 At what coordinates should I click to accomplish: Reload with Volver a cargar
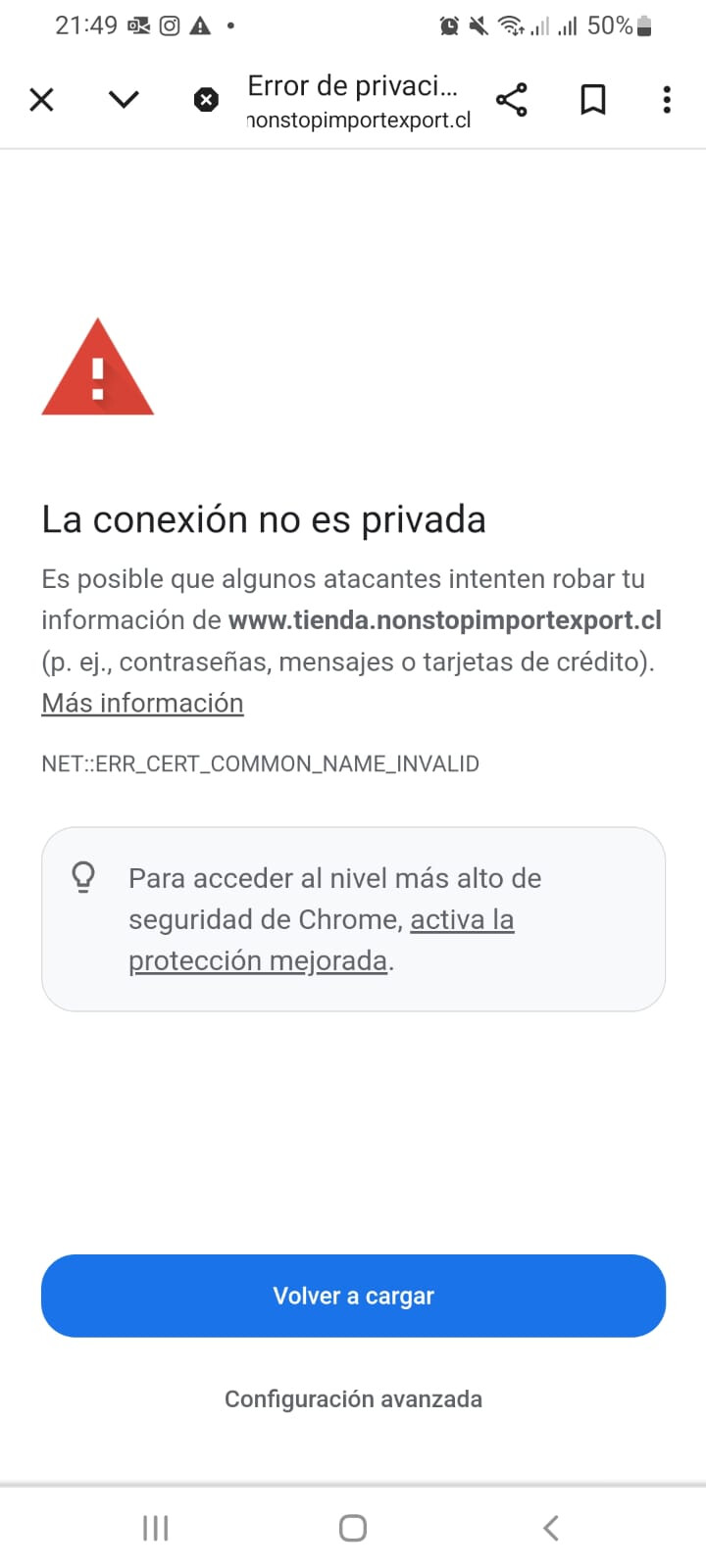pos(353,1296)
